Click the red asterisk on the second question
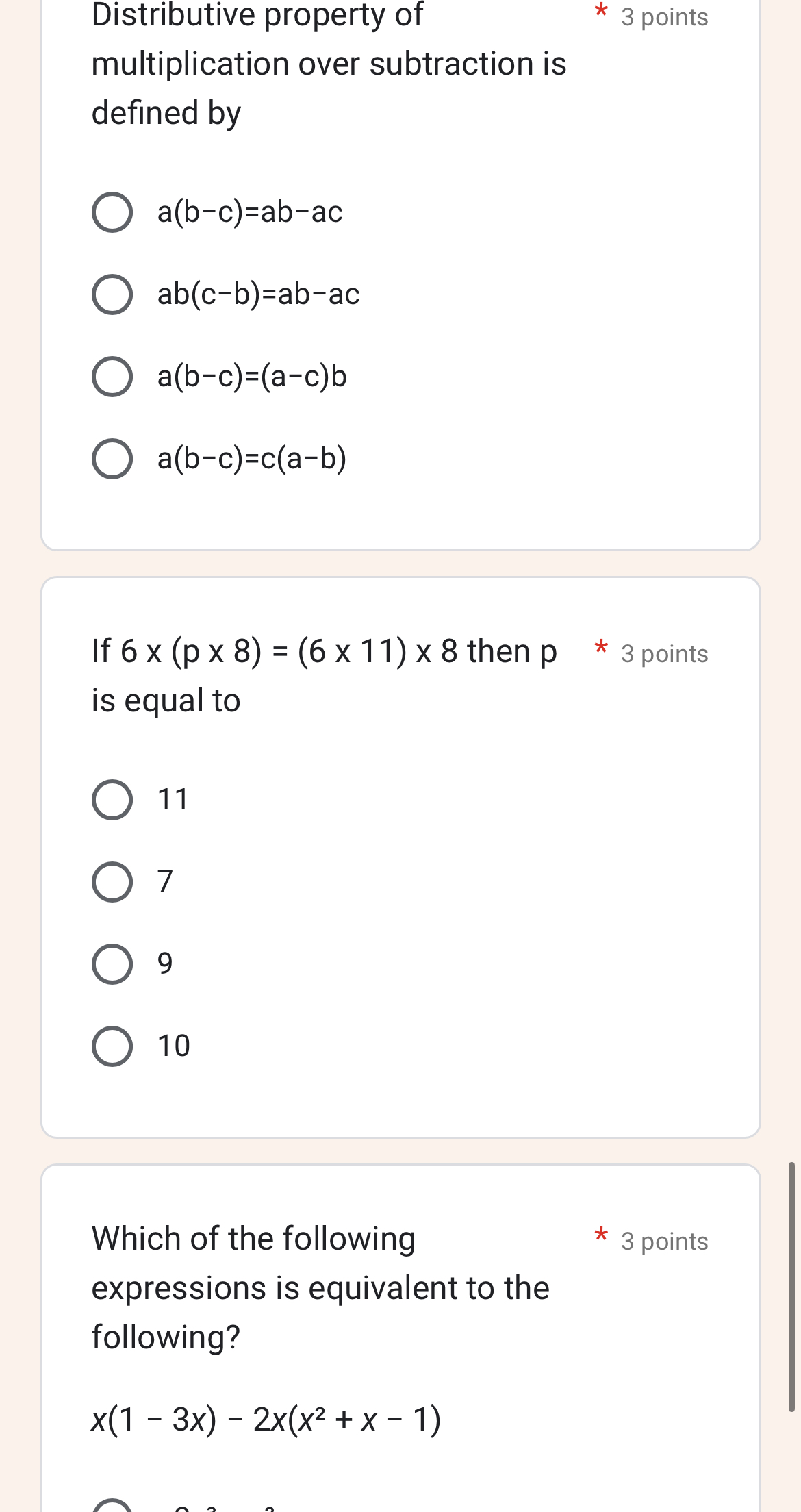The height and width of the screenshot is (1512, 801). [600, 649]
